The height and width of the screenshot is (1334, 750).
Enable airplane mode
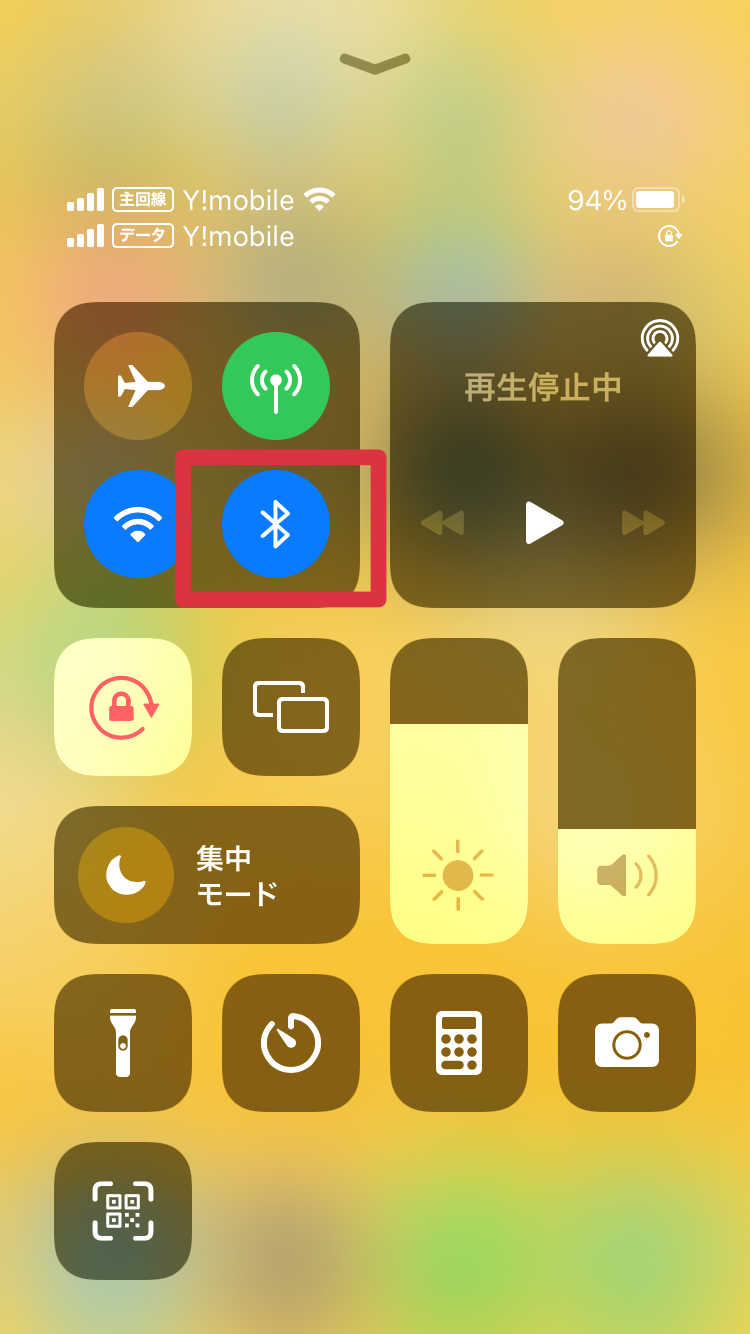point(138,386)
